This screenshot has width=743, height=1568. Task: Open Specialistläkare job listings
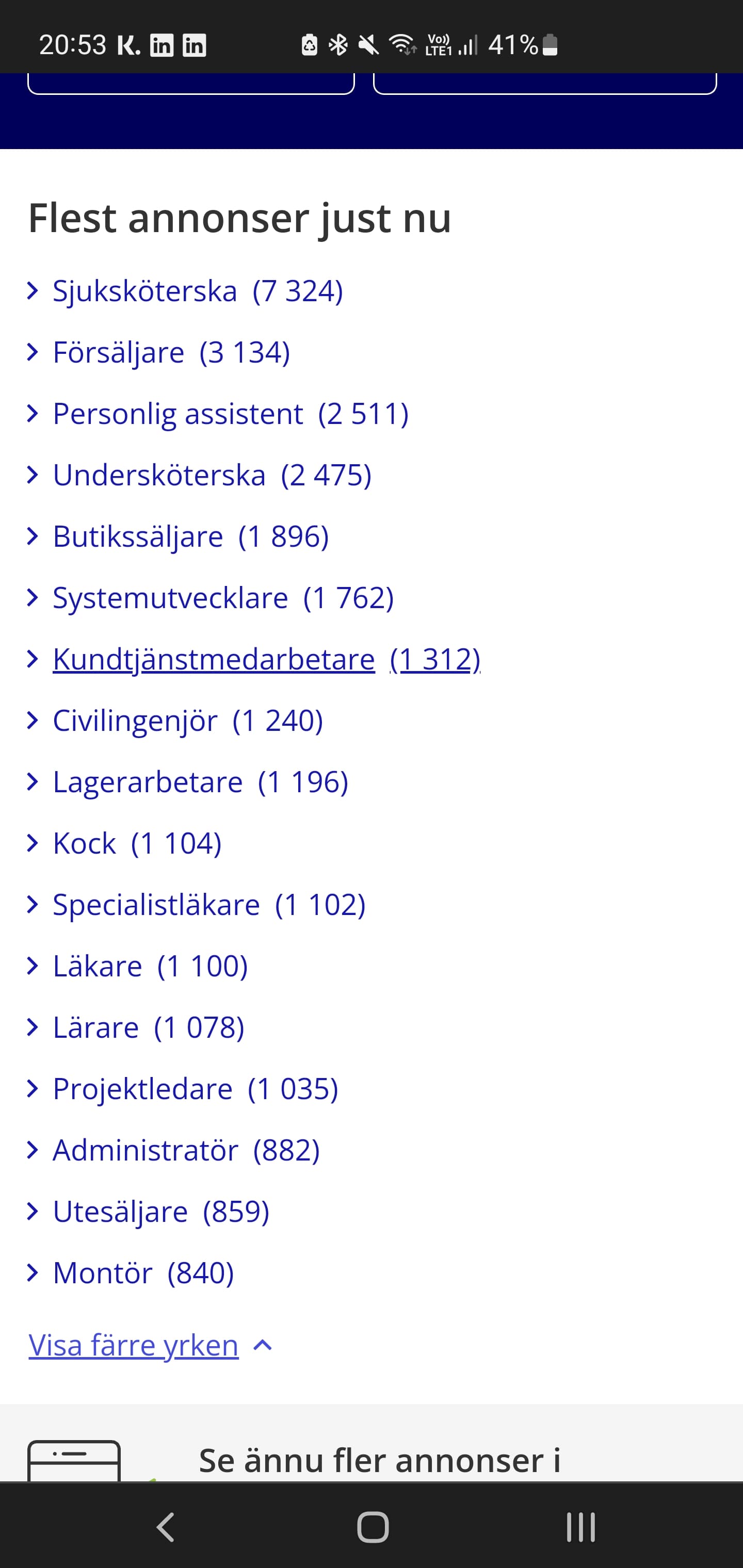coord(208,906)
